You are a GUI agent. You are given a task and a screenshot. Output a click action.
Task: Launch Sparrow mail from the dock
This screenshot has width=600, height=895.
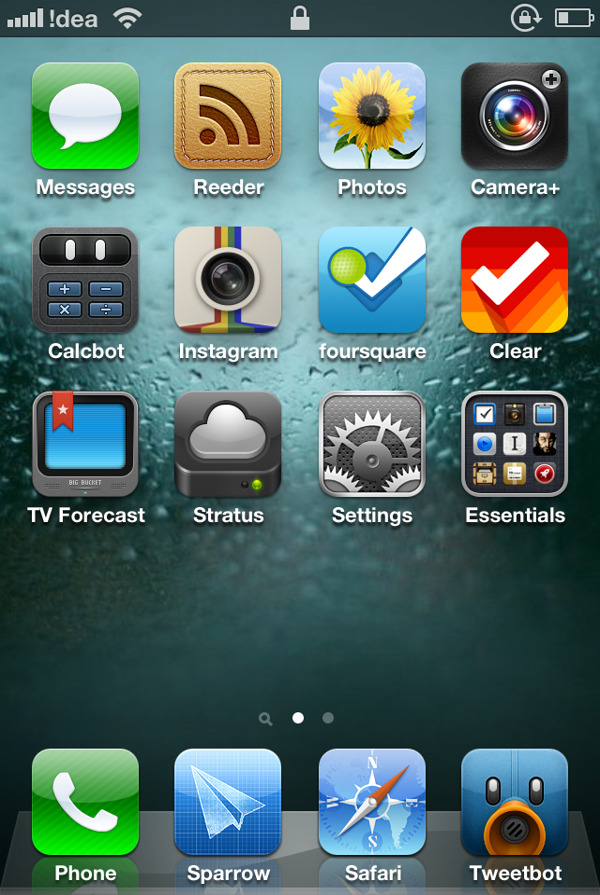(228, 802)
